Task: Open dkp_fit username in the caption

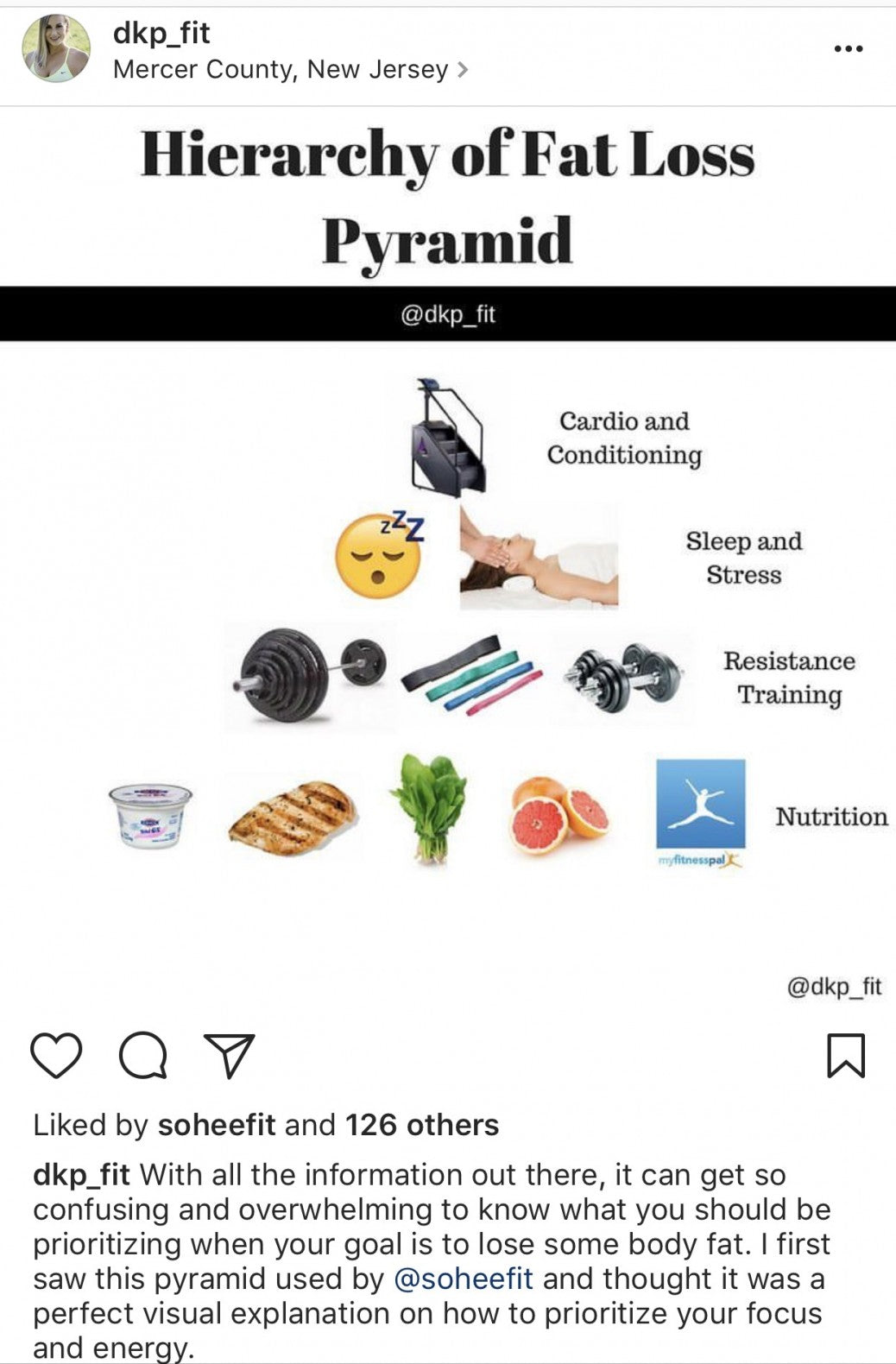Action: pos(81,1175)
